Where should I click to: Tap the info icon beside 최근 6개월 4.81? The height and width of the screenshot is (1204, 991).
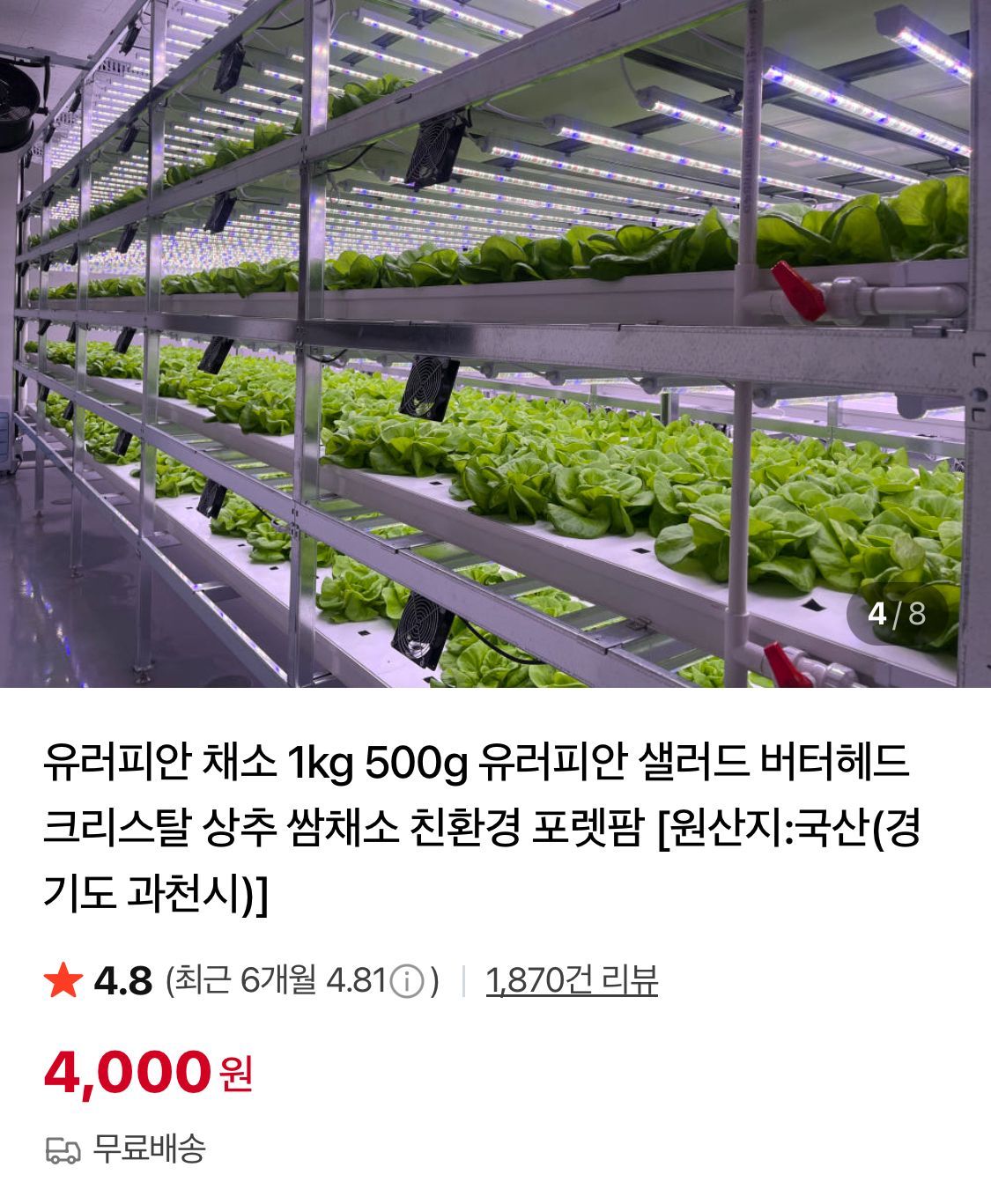pyautogui.click(x=407, y=981)
